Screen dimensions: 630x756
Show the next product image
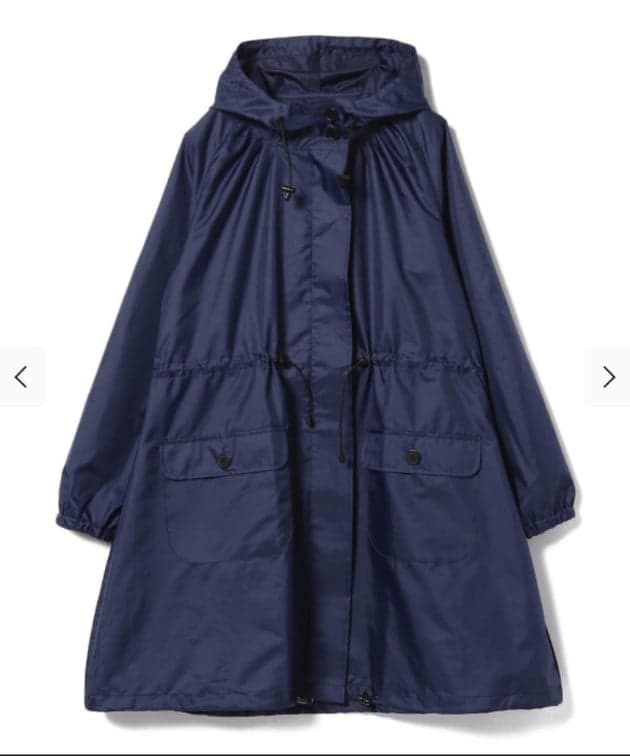click(608, 377)
